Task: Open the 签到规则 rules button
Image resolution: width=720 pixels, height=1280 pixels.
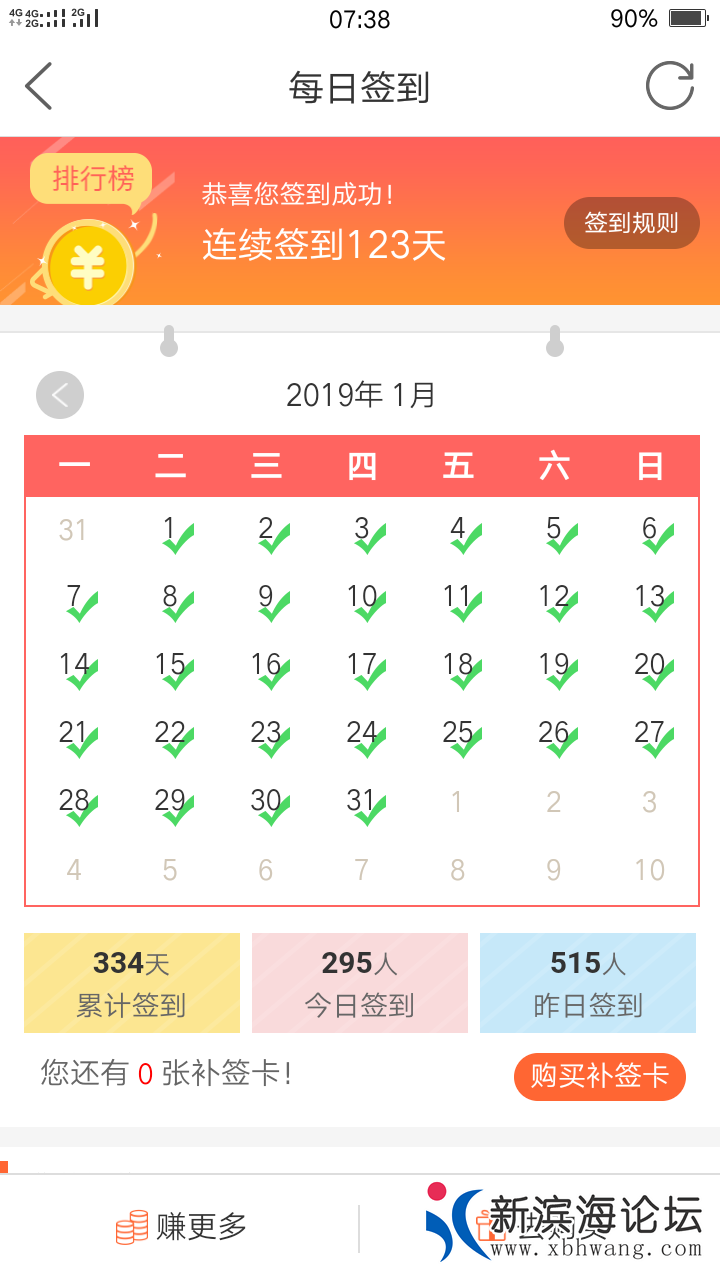Action: (x=631, y=223)
